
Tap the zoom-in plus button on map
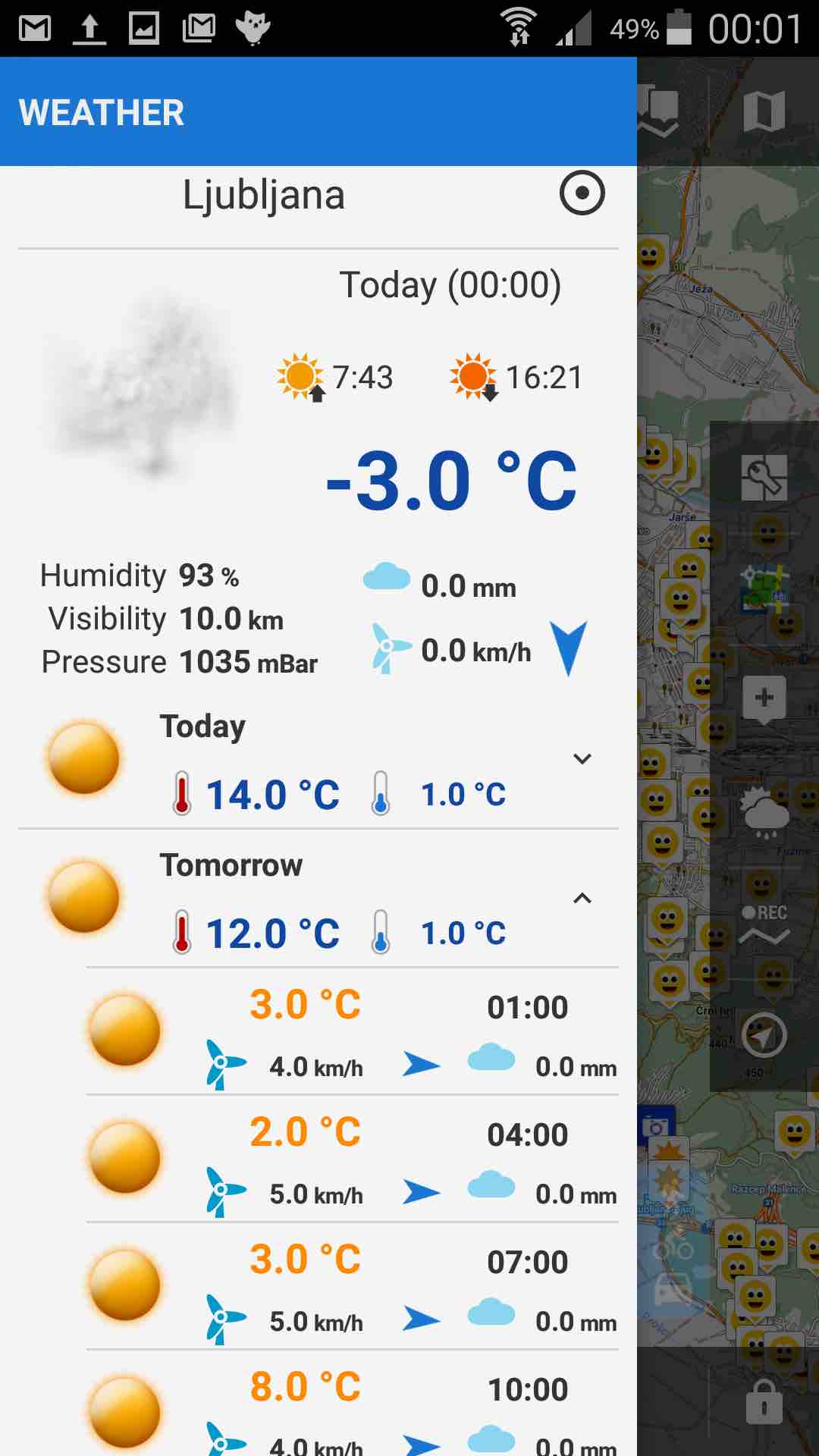tap(764, 698)
